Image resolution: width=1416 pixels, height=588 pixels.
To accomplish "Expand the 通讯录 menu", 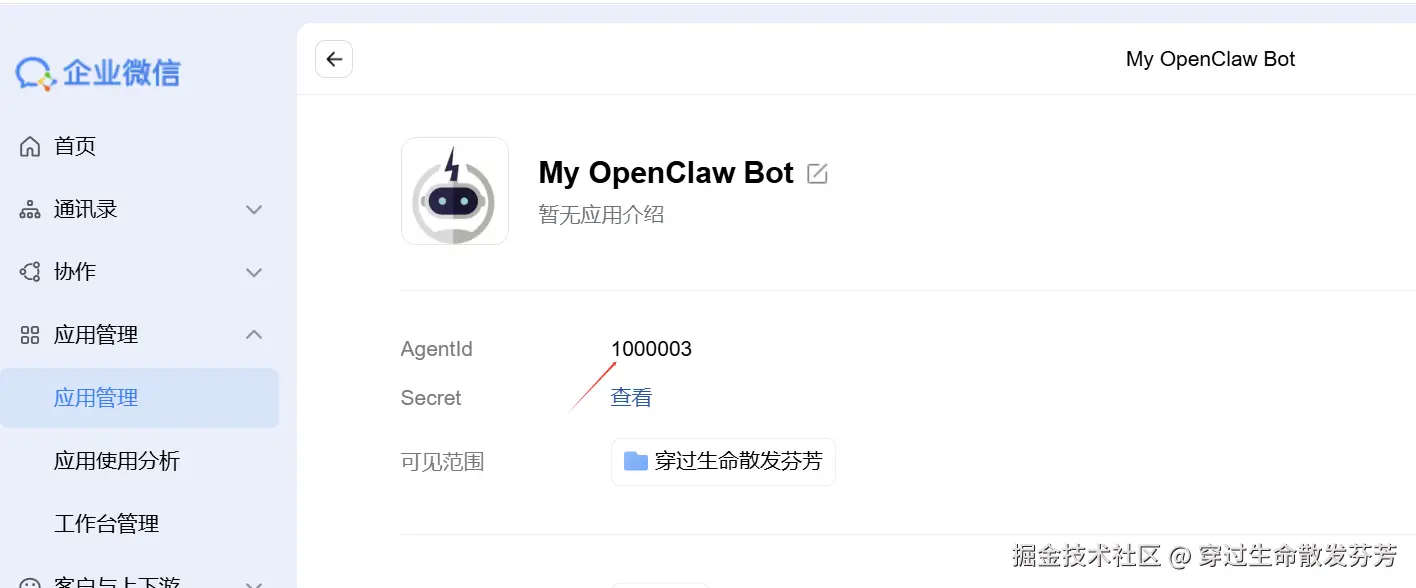I will pos(140,209).
